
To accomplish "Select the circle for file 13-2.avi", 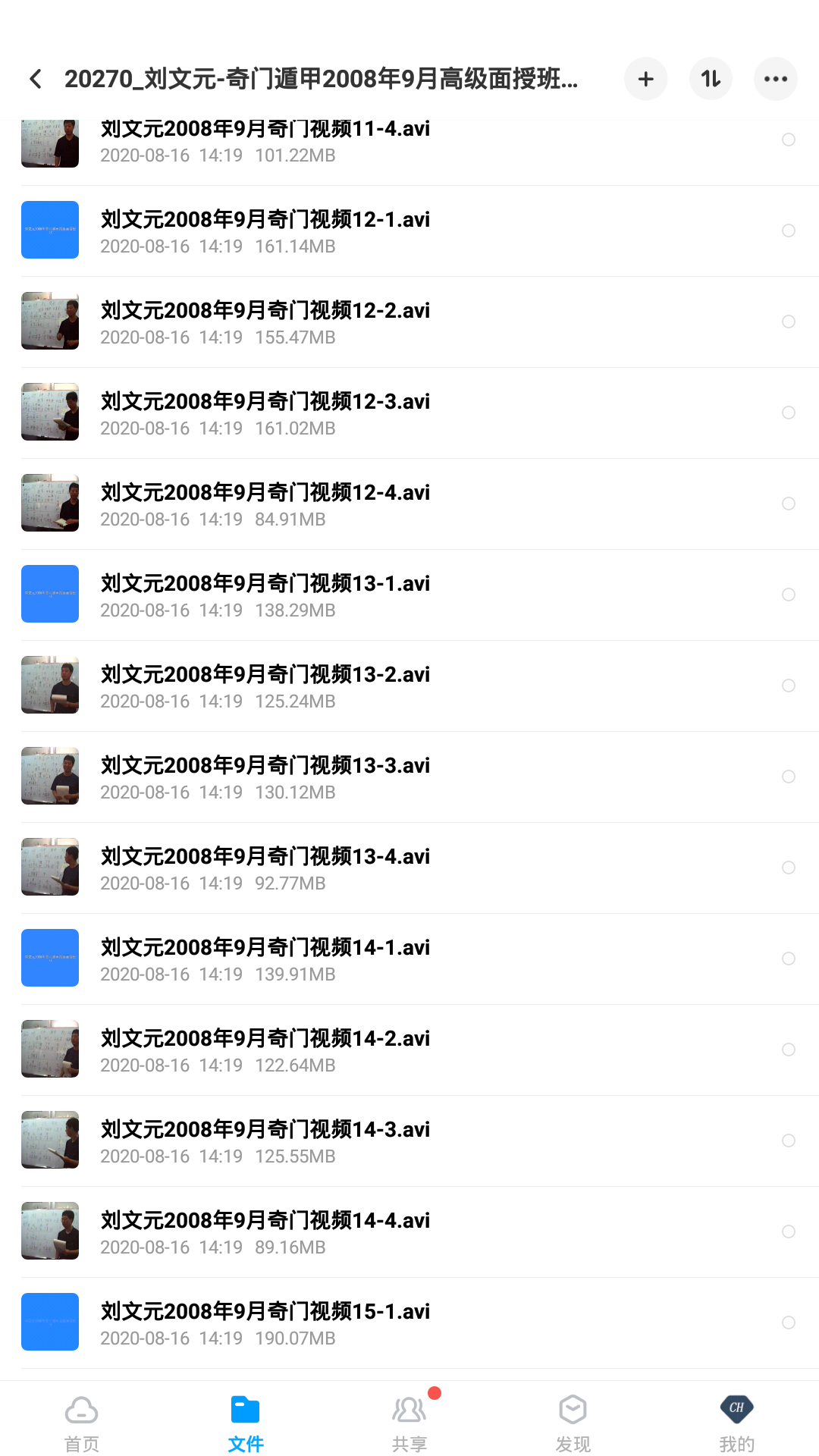I will coord(788,686).
